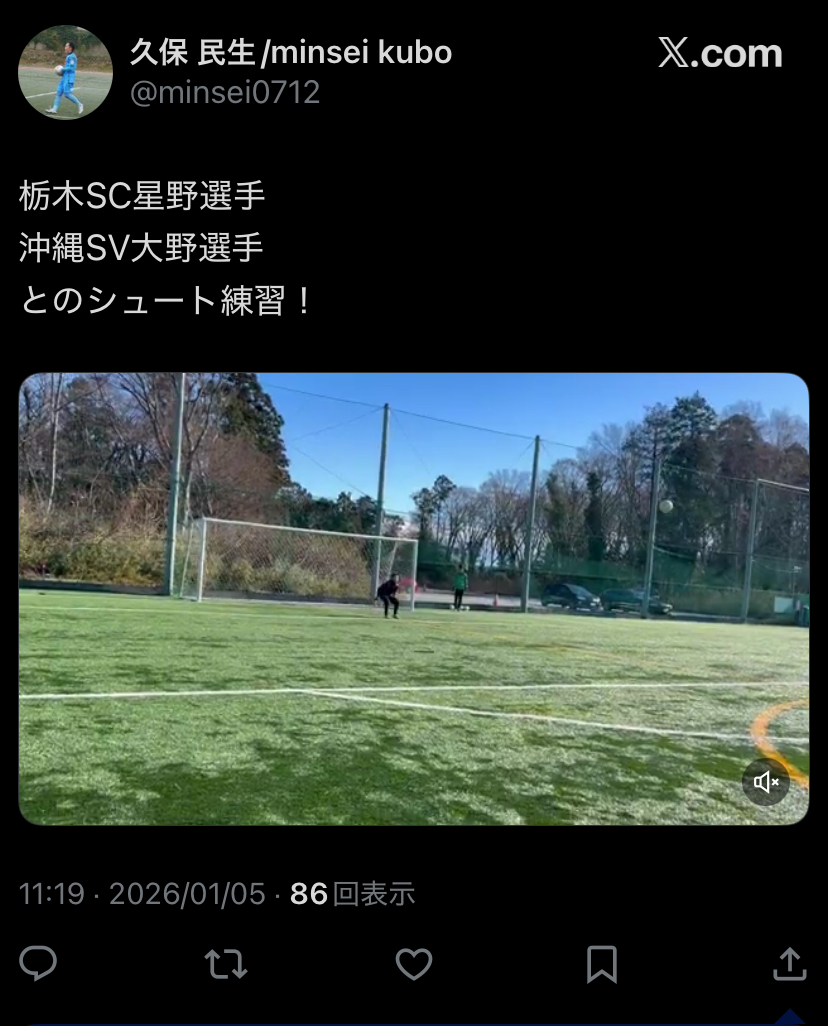Image resolution: width=828 pixels, height=1026 pixels.
Task: Like the post with the heart
Action: [x=414, y=964]
